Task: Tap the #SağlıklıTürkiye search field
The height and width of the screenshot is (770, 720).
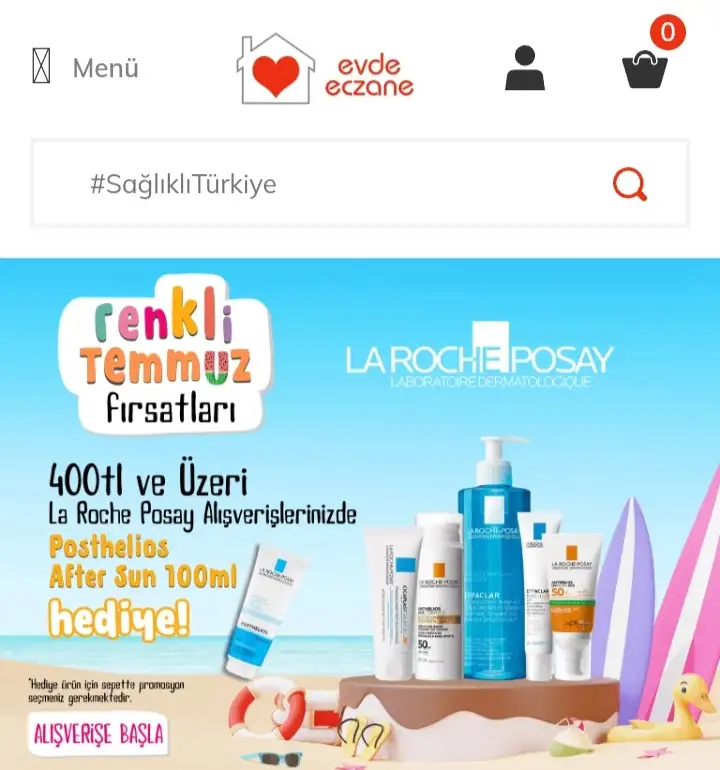Action: click(x=330, y=184)
